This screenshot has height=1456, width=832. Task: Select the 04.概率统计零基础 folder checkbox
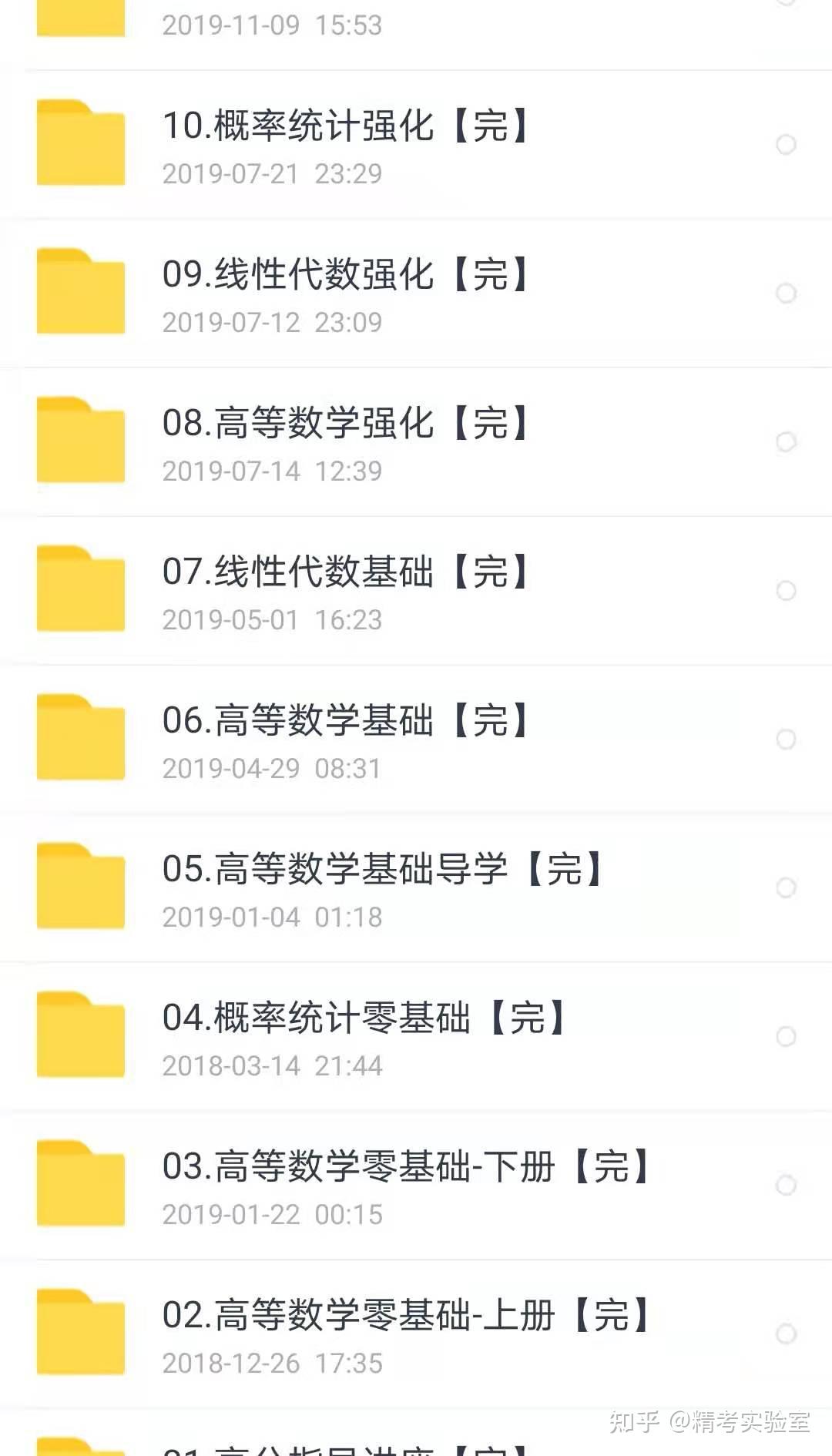786,1037
